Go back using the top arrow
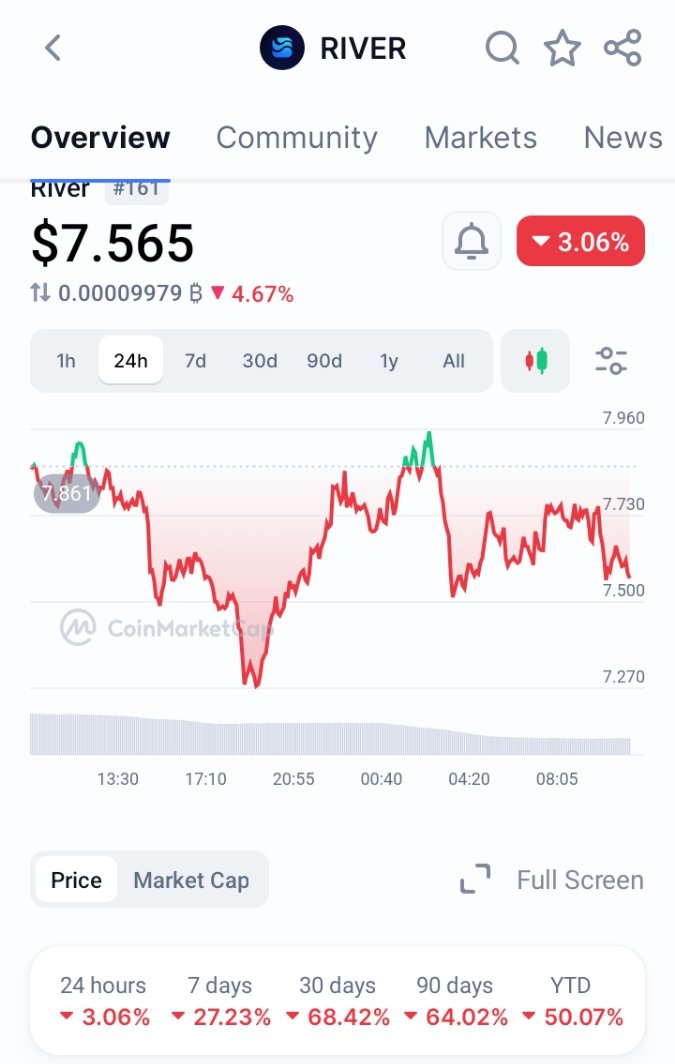The height and width of the screenshot is (1064, 675). [x=53, y=48]
